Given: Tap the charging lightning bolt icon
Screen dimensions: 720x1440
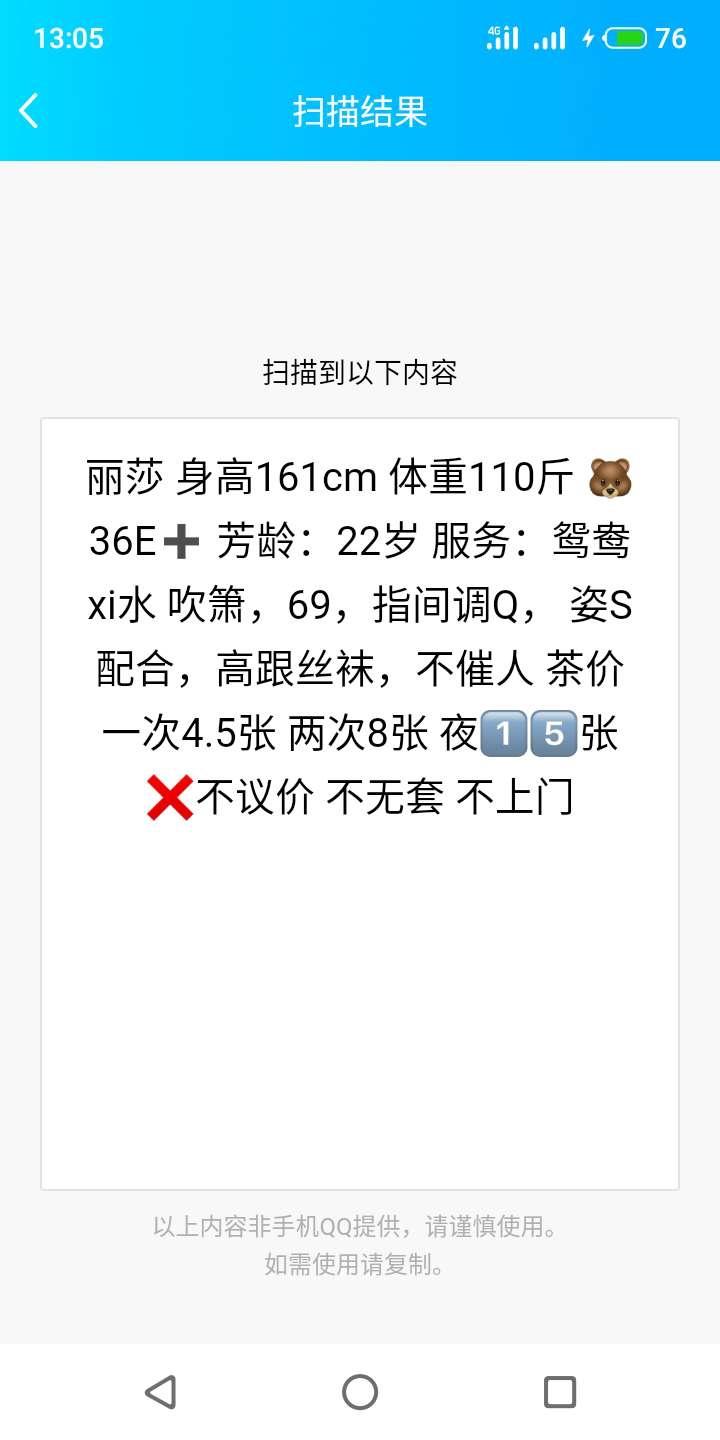Looking at the screenshot, I should click(588, 37).
